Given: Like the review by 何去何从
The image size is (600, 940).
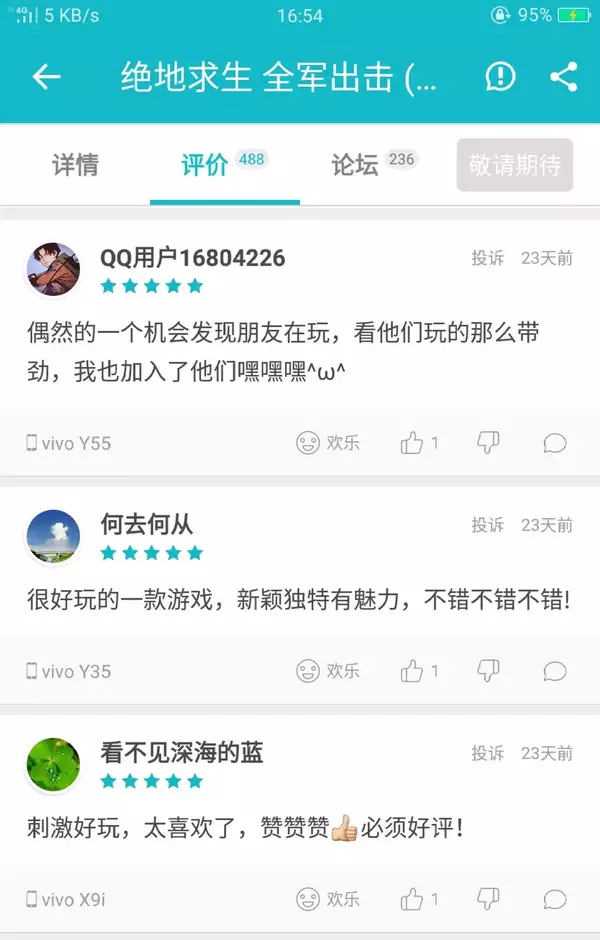Looking at the screenshot, I should tap(418, 671).
